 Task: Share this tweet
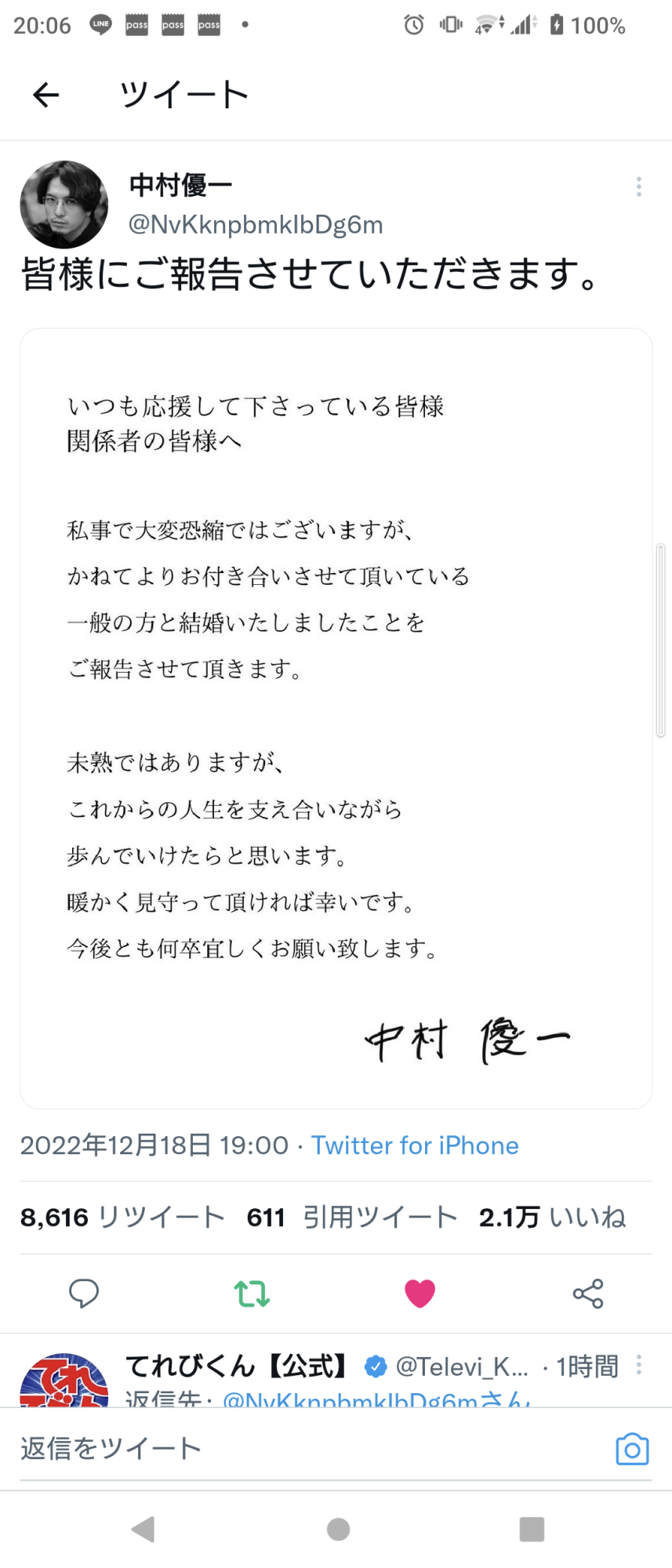coord(587,1293)
